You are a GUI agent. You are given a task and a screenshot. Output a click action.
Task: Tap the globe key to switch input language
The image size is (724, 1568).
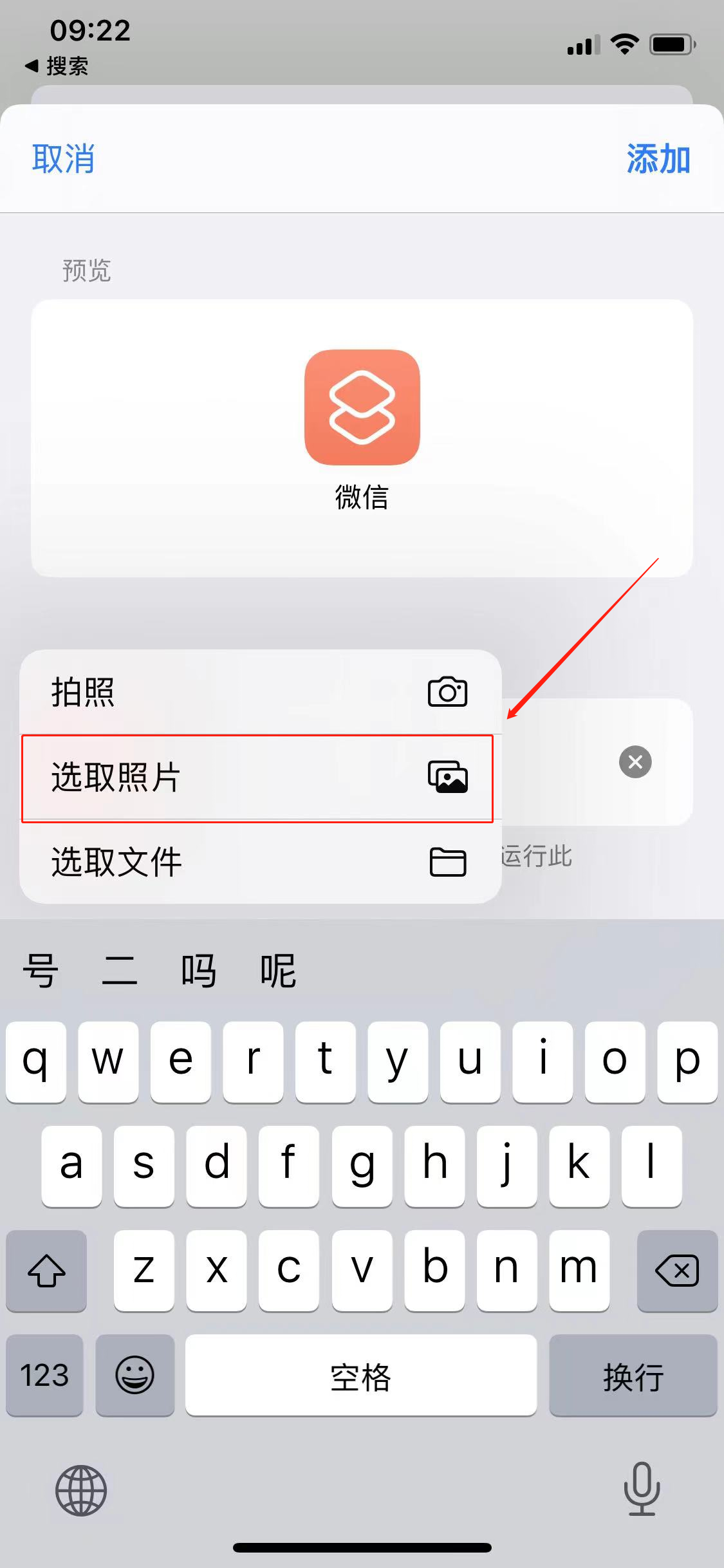click(81, 1490)
